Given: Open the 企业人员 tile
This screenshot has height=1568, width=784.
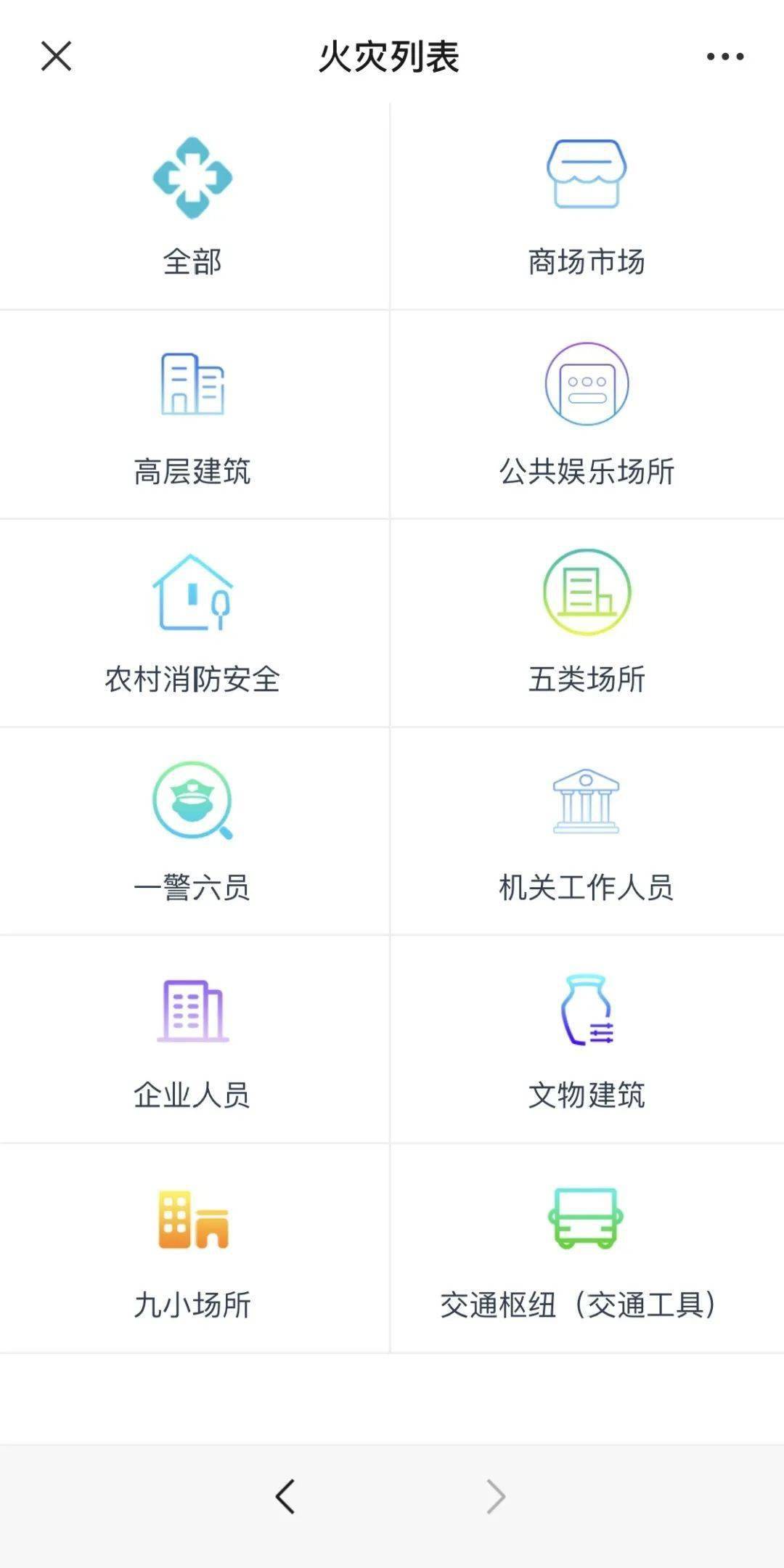Looking at the screenshot, I should click(x=192, y=1040).
